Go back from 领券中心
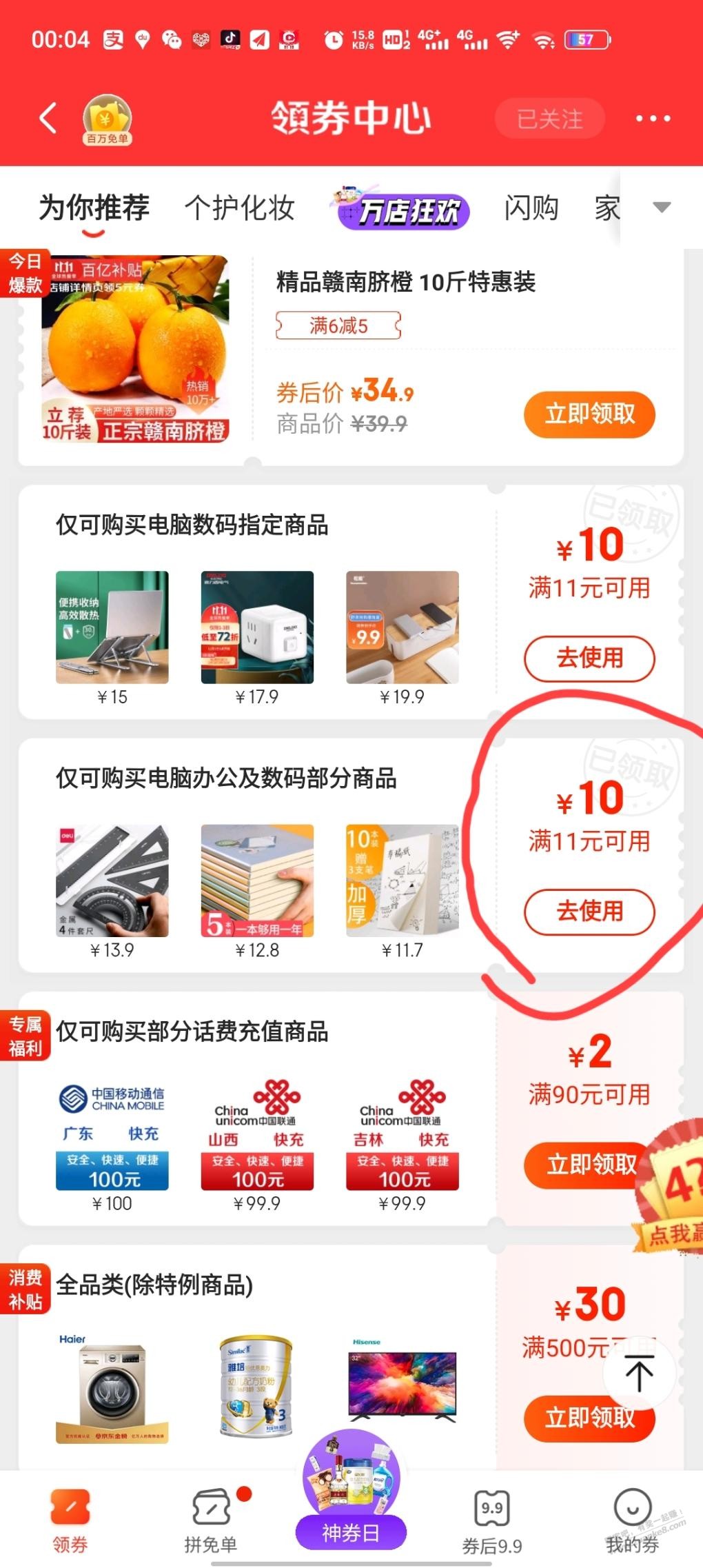Image resolution: width=703 pixels, height=1568 pixels. point(47,119)
